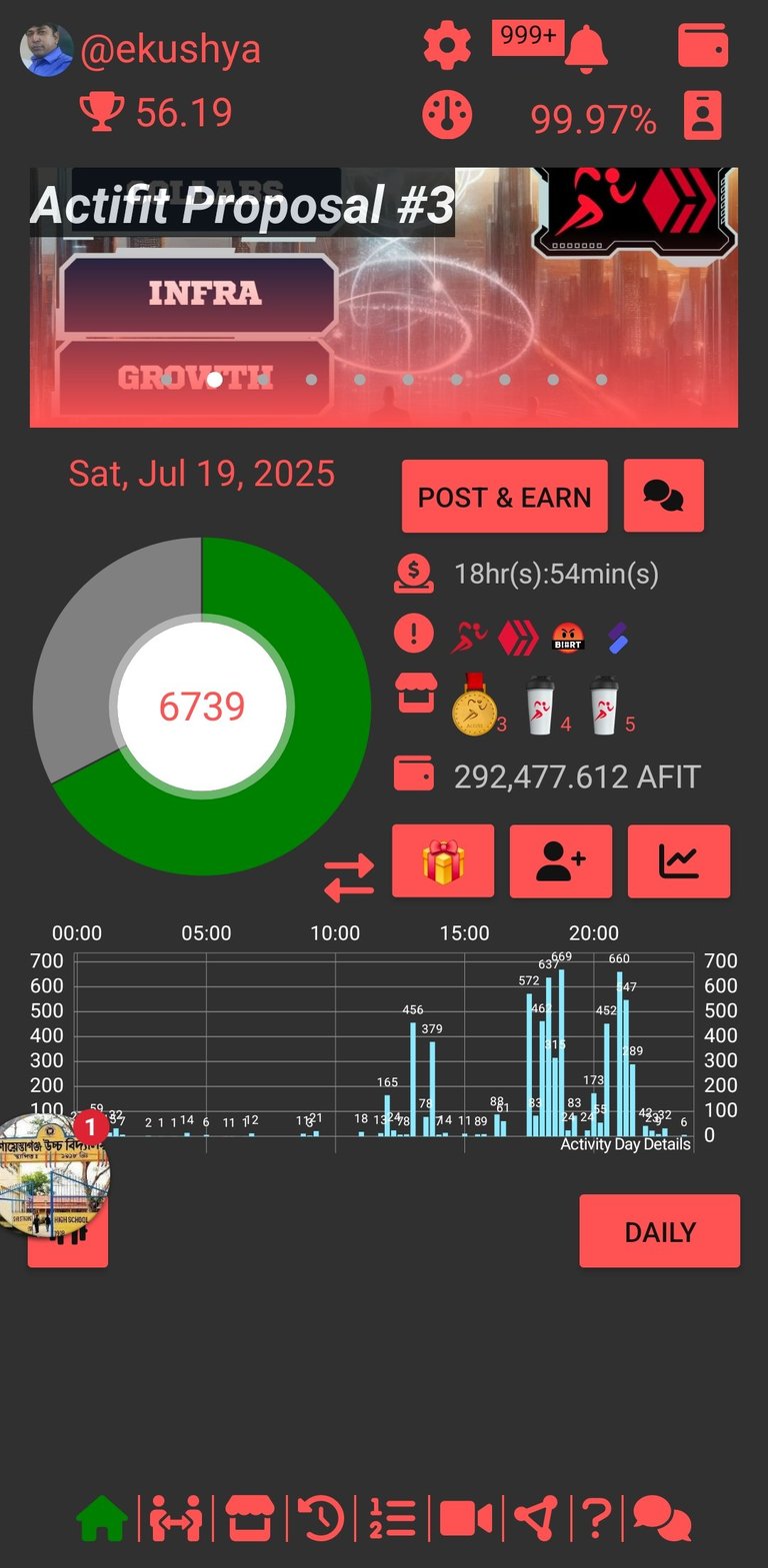Go to the Home tab
768x1568 pixels.
point(102,1520)
